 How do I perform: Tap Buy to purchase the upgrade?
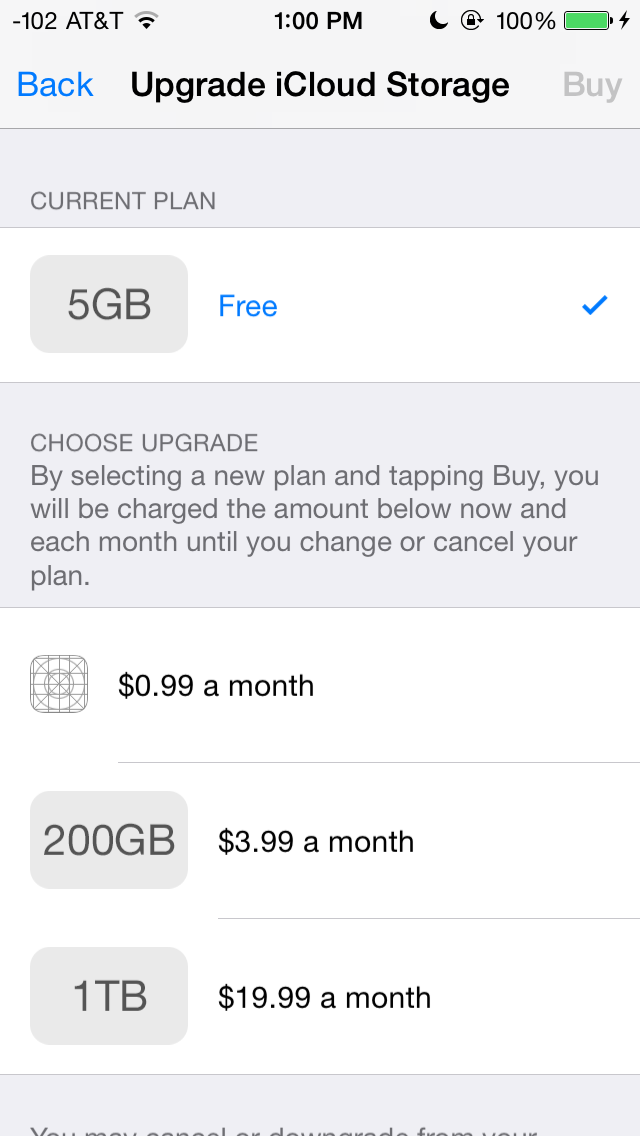pos(592,85)
